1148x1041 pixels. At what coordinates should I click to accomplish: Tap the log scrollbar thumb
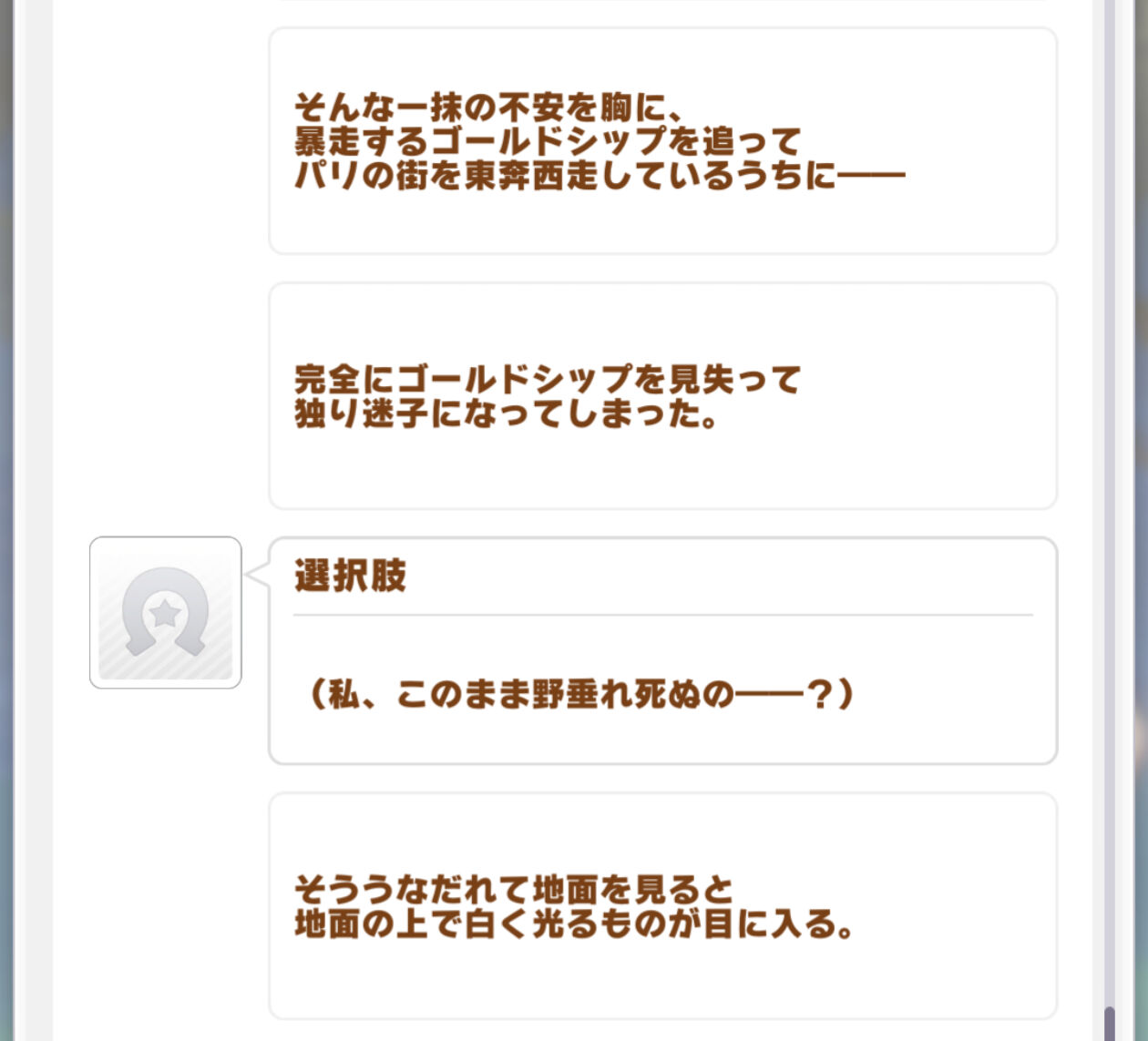1109,1023
